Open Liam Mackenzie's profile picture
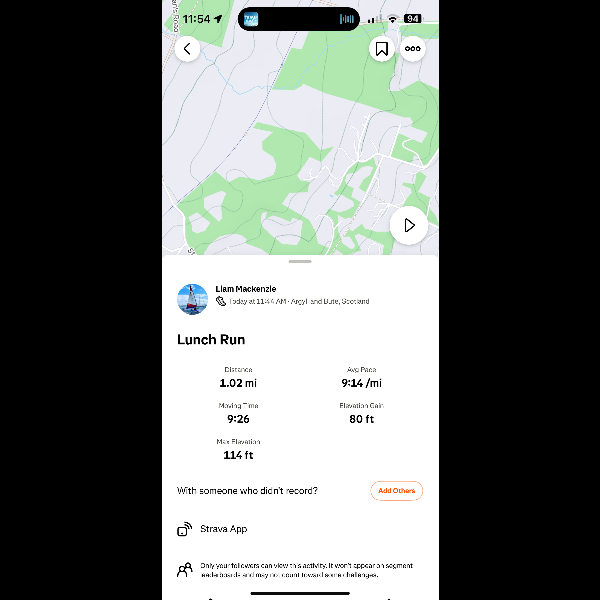Image resolution: width=600 pixels, height=600 pixels. 192,299
